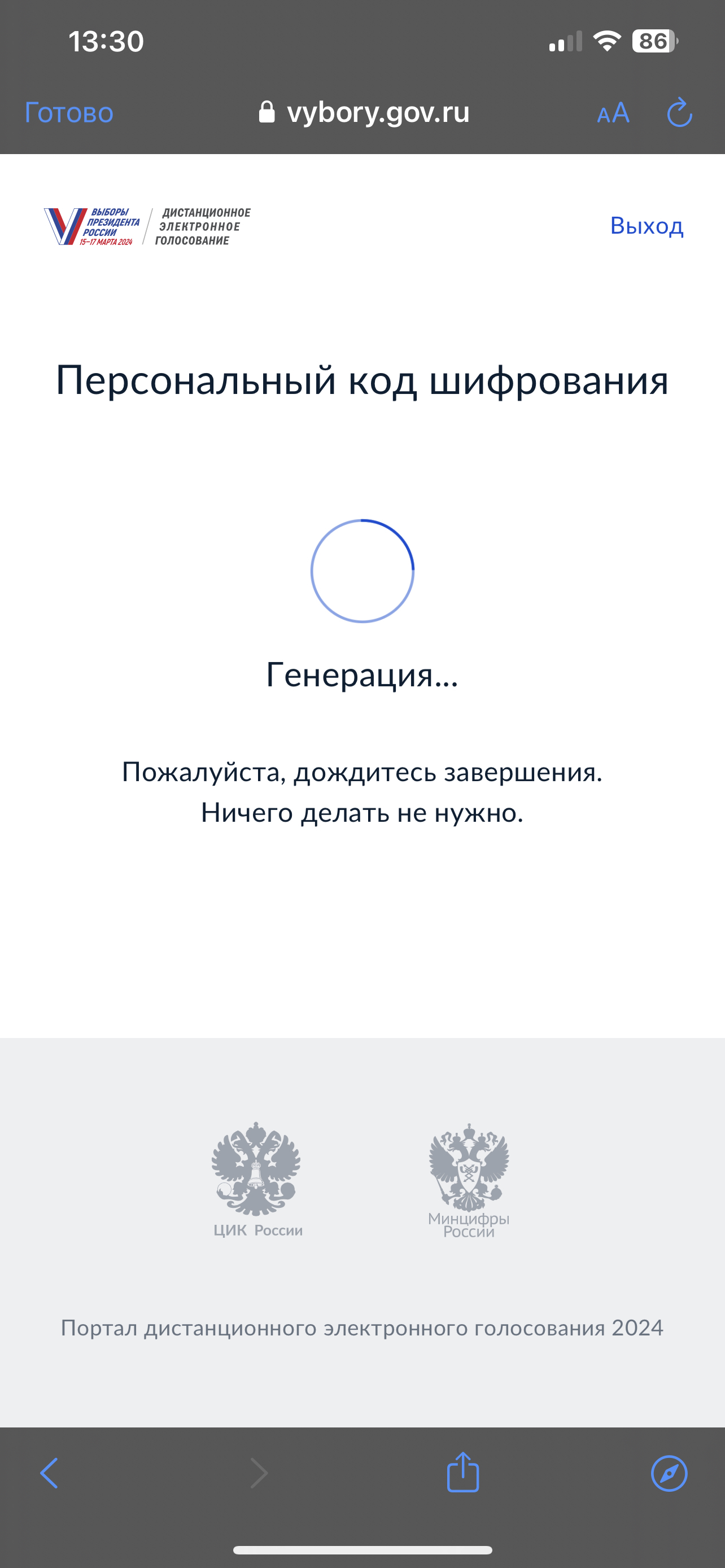Open this page in Safari
Screen dimensions: 725x1568
point(669,1473)
